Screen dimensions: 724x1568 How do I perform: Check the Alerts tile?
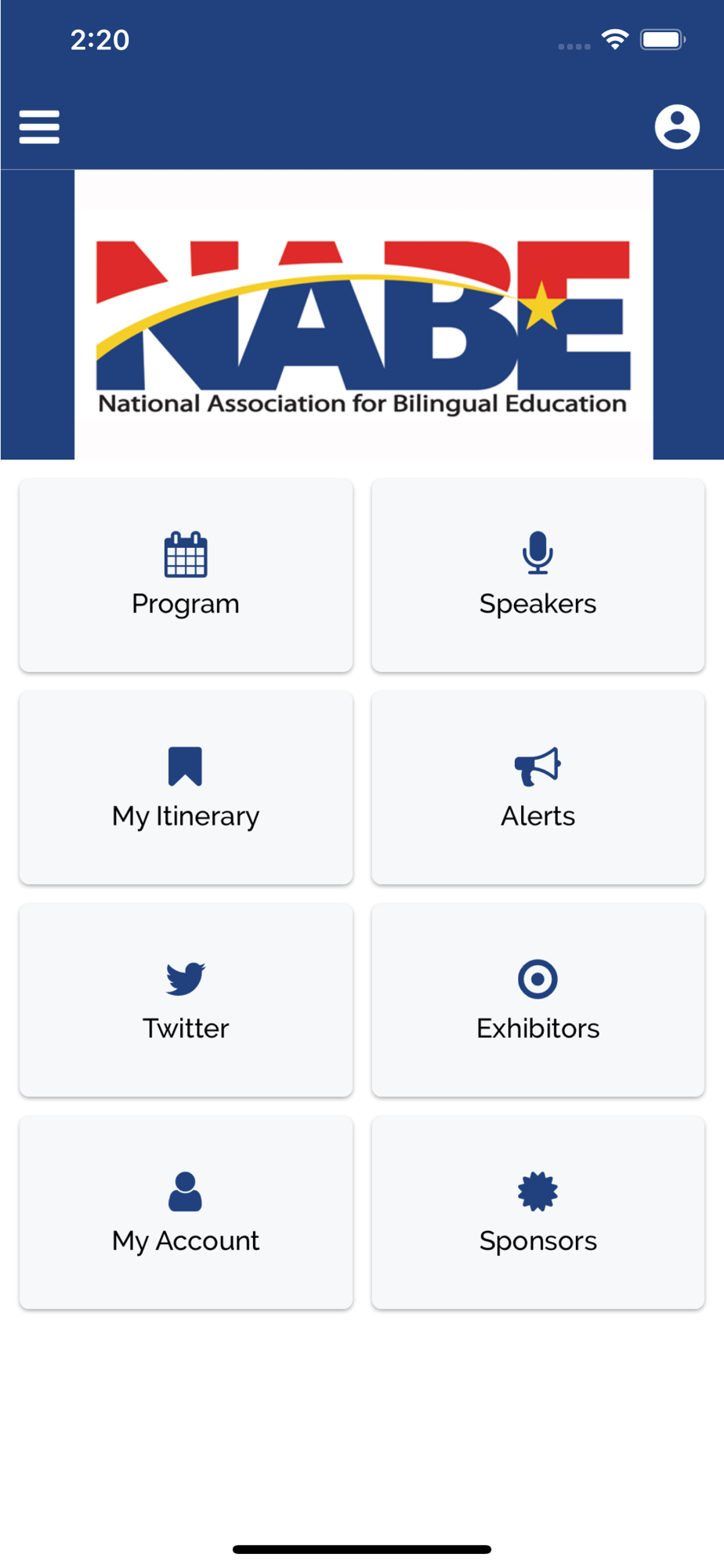pyautogui.click(x=538, y=788)
